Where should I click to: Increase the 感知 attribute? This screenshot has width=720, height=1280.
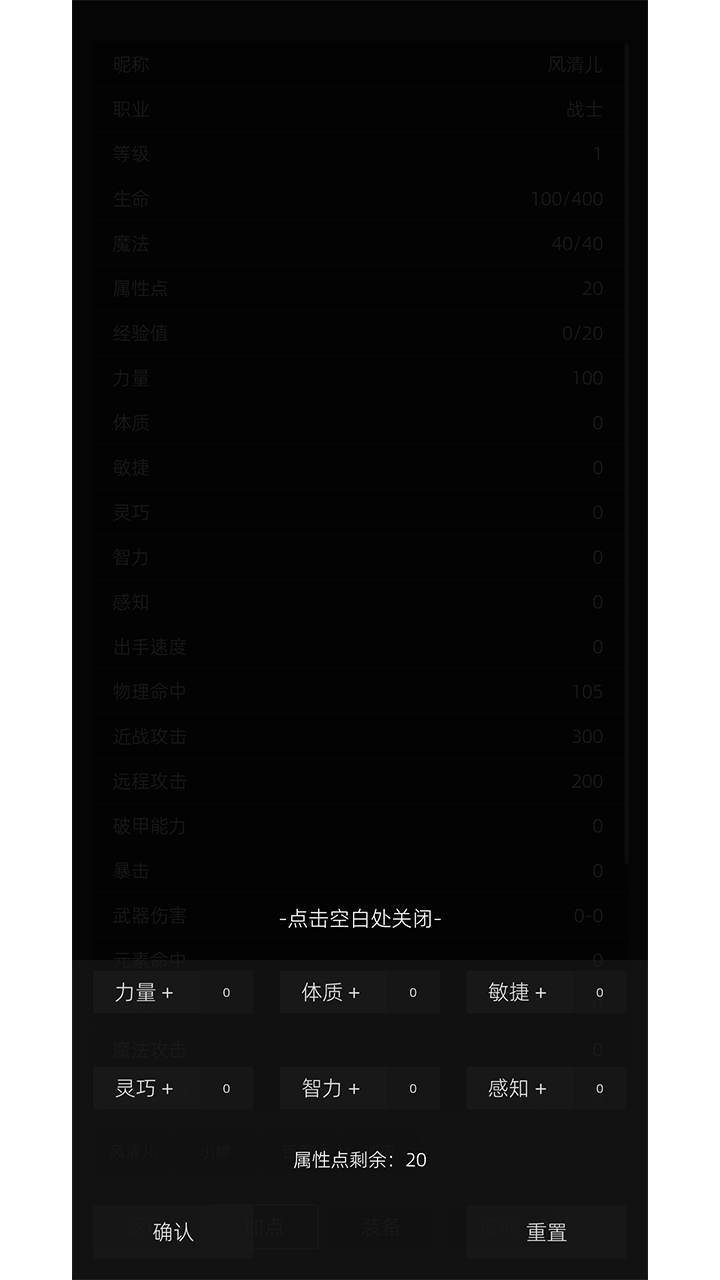point(518,1089)
